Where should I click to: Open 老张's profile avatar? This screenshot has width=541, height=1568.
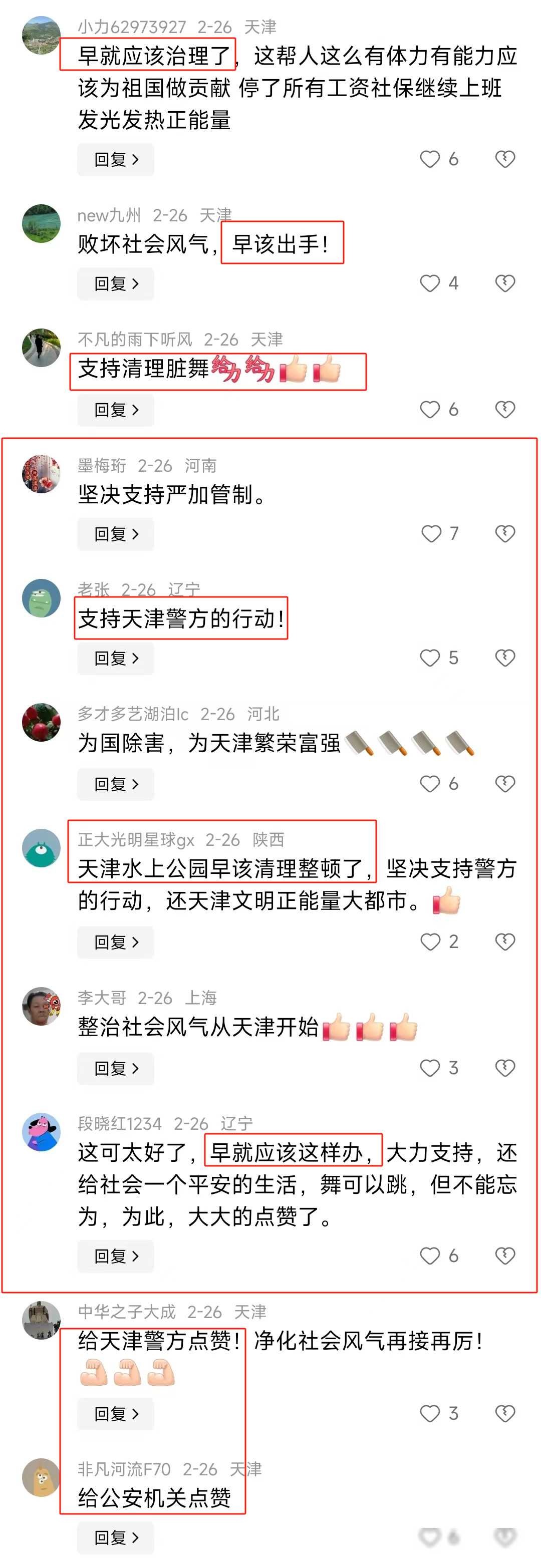pyautogui.click(x=42, y=598)
